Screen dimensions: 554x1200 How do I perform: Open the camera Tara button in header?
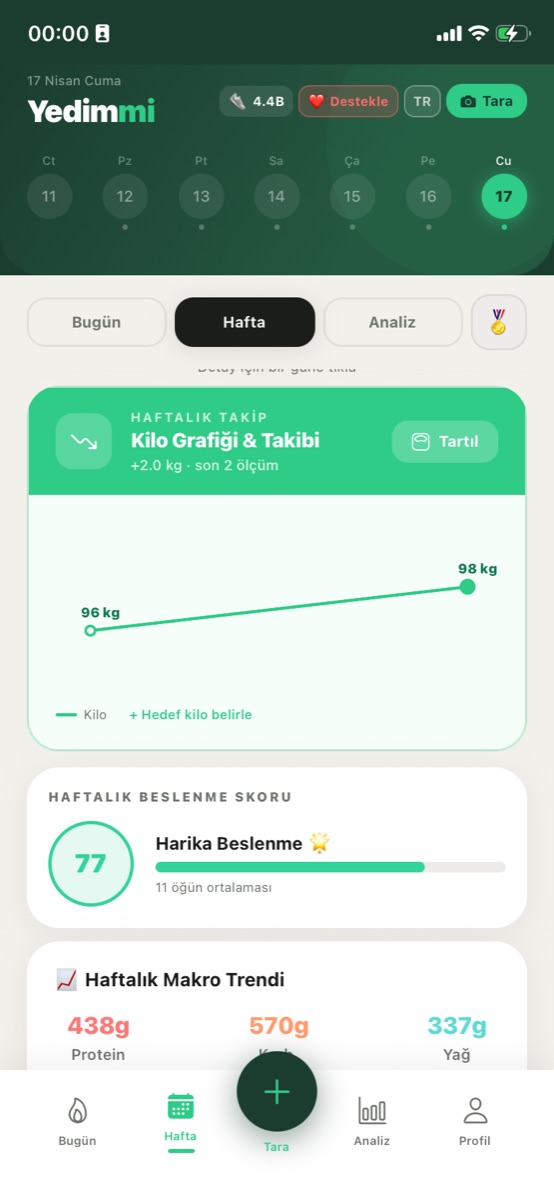click(x=486, y=101)
